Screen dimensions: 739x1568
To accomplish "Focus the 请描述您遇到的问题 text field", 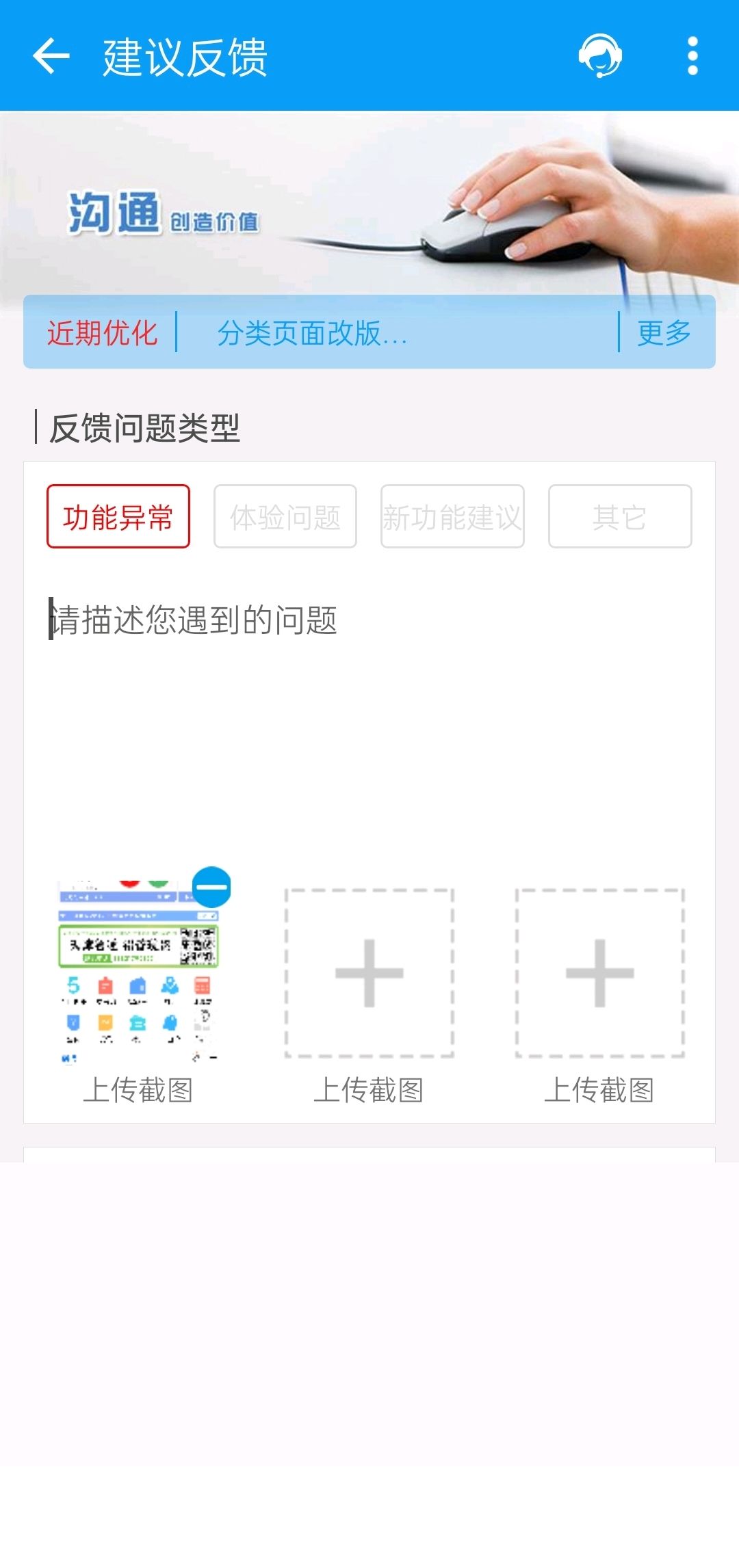I will coord(369,718).
